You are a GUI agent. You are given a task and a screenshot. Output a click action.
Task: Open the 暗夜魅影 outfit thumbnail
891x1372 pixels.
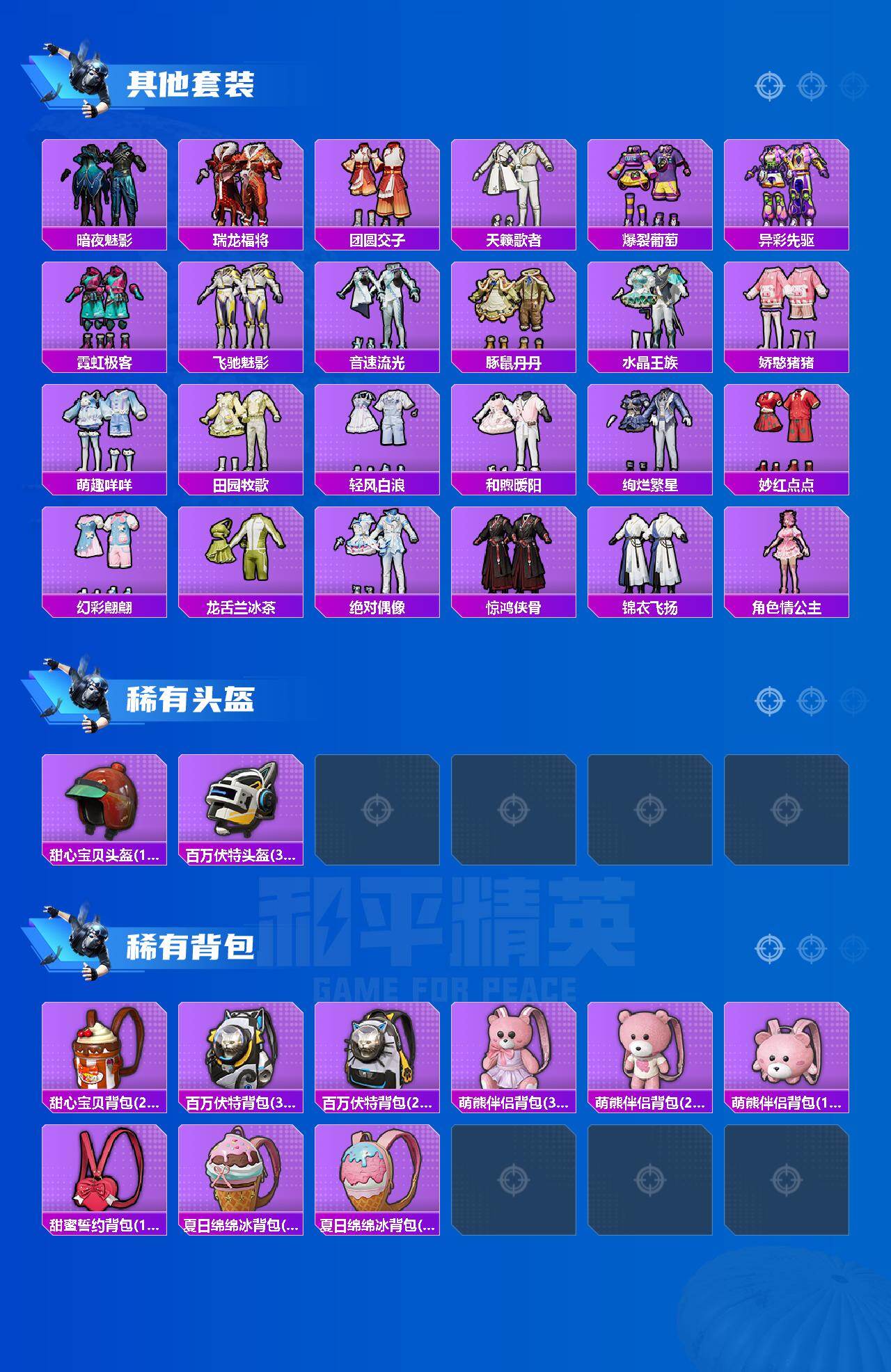click(103, 184)
